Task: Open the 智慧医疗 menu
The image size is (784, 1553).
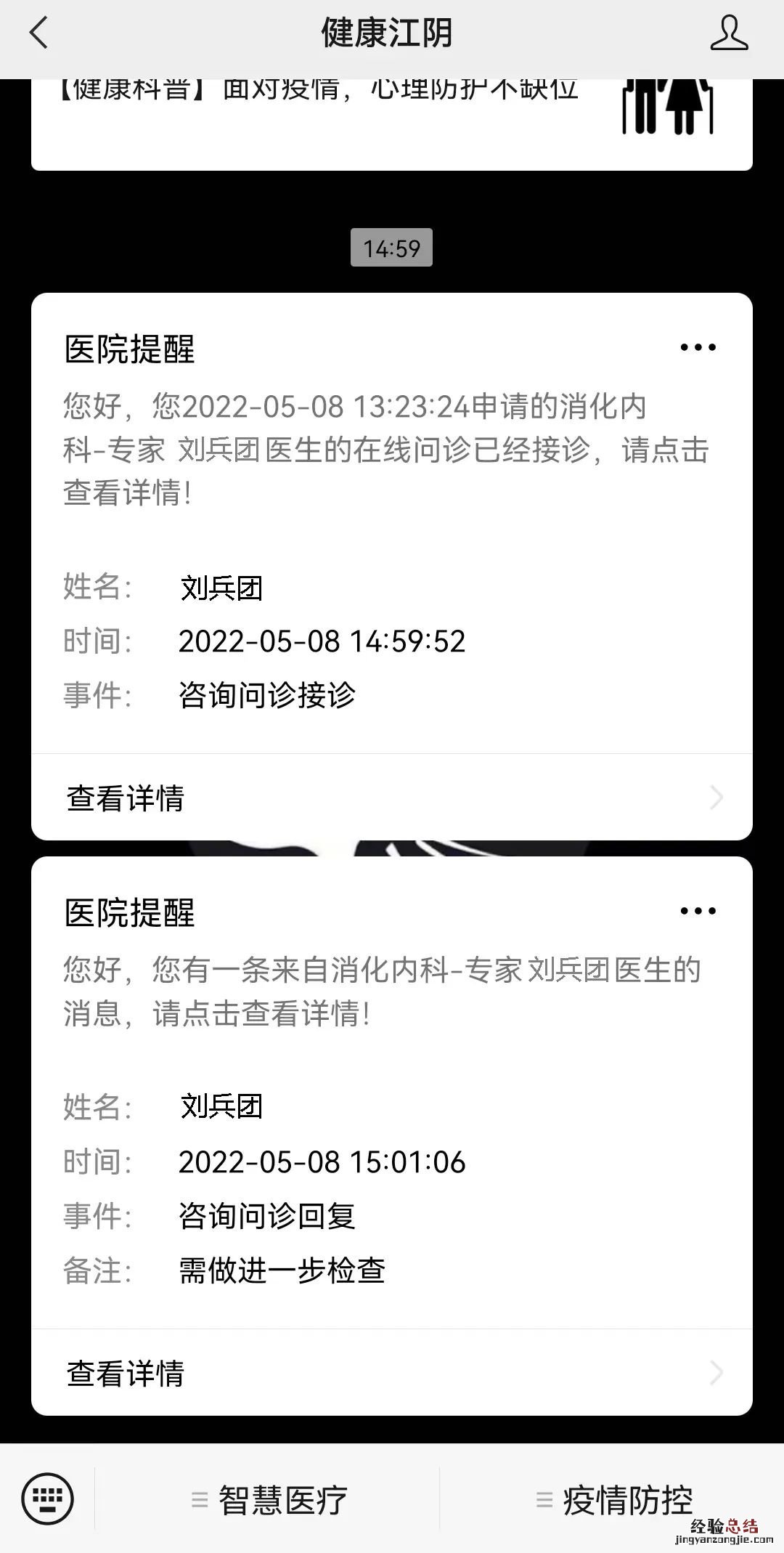Action: (269, 1500)
